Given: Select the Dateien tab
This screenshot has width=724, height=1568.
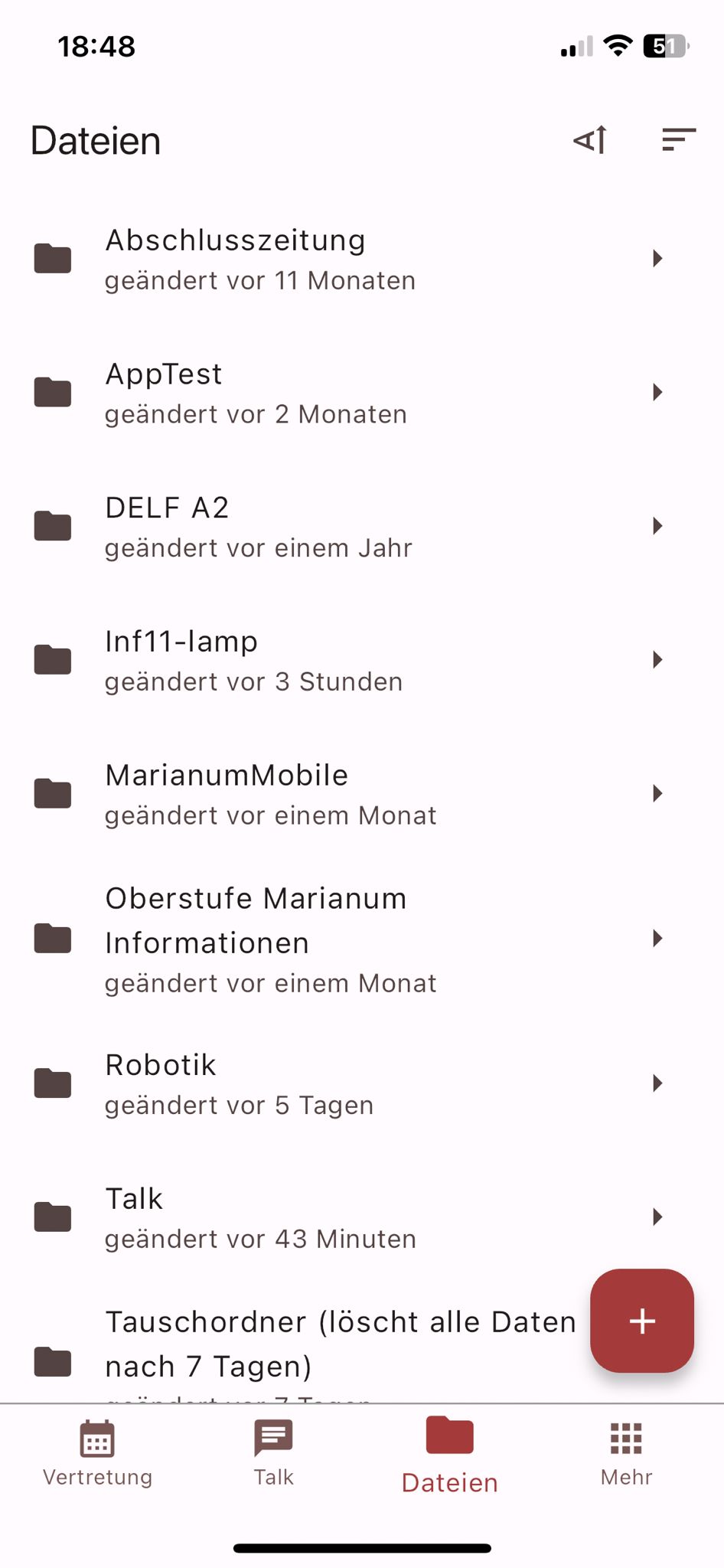Looking at the screenshot, I should [450, 1455].
